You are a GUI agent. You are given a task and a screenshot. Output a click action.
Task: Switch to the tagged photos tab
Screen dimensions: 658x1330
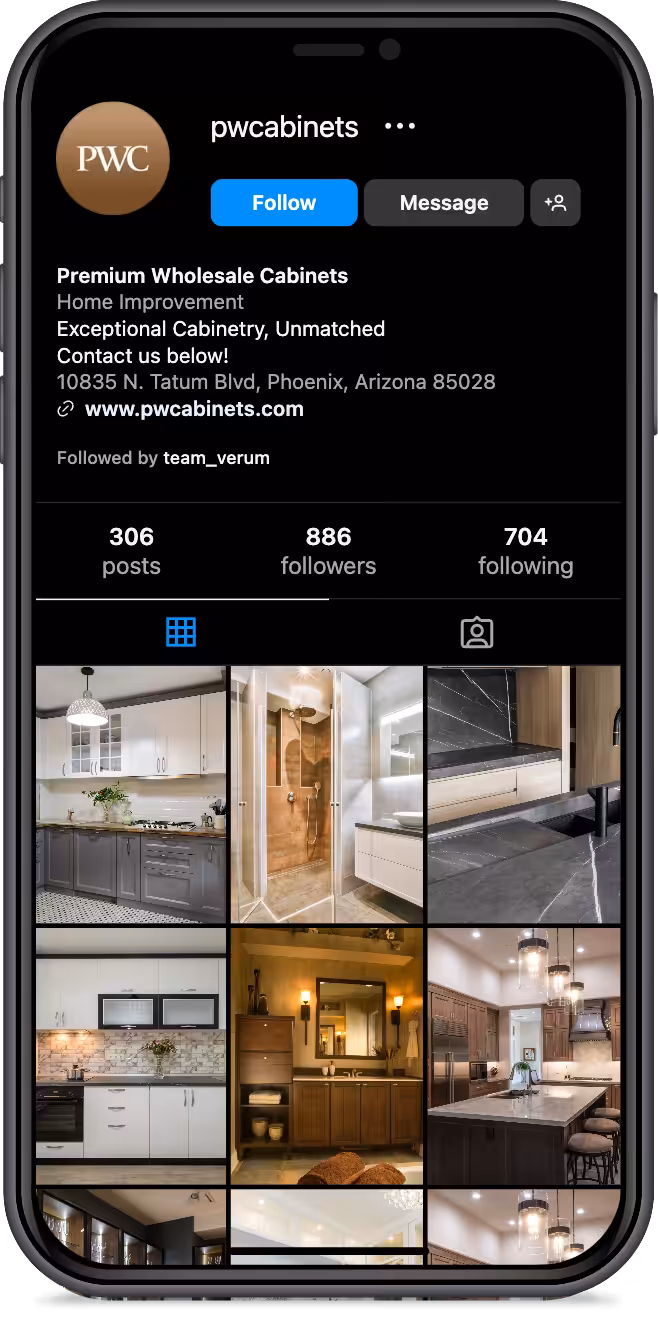click(x=476, y=632)
